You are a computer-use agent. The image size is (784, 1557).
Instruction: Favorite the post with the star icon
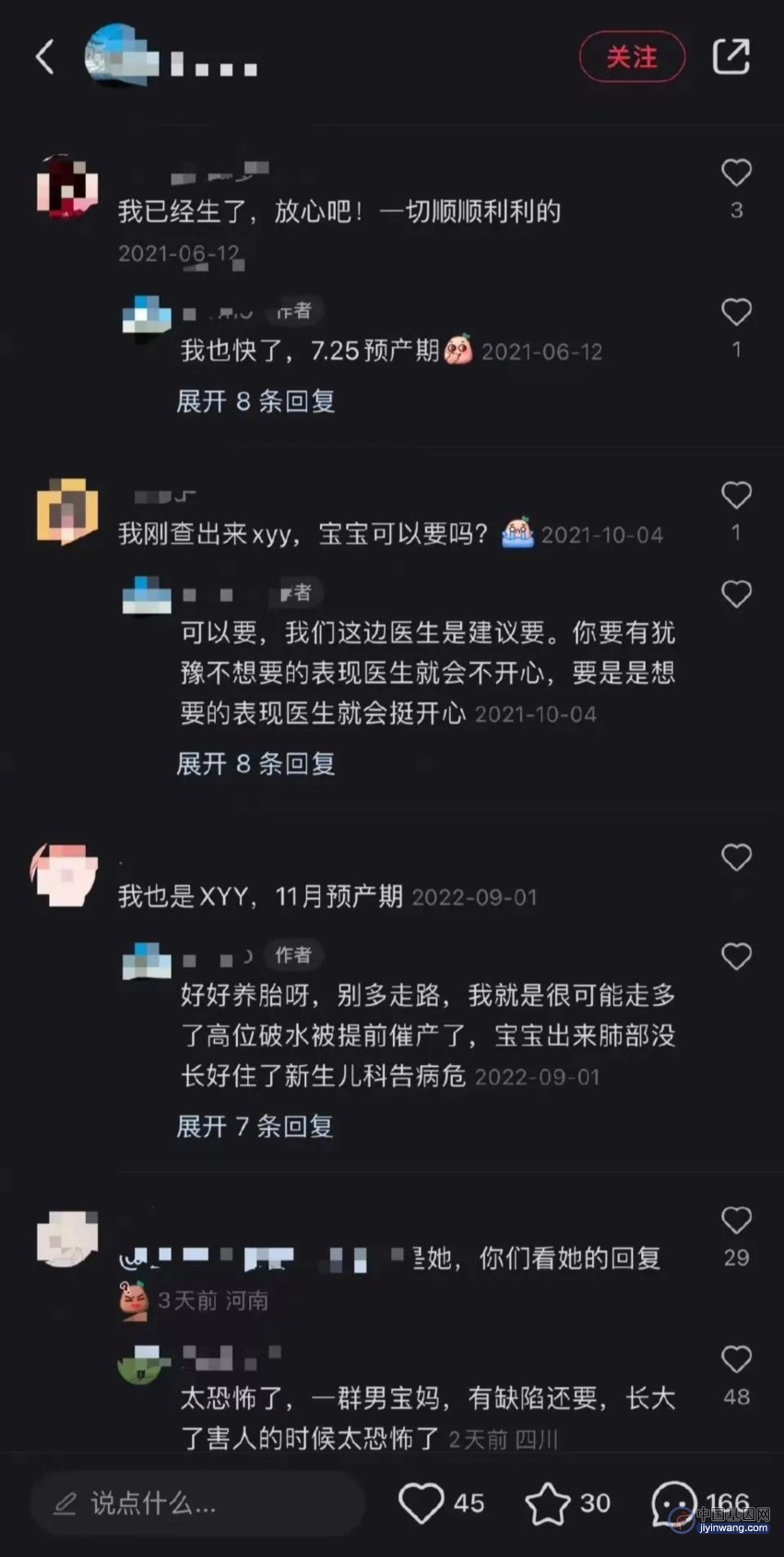point(547,1503)
